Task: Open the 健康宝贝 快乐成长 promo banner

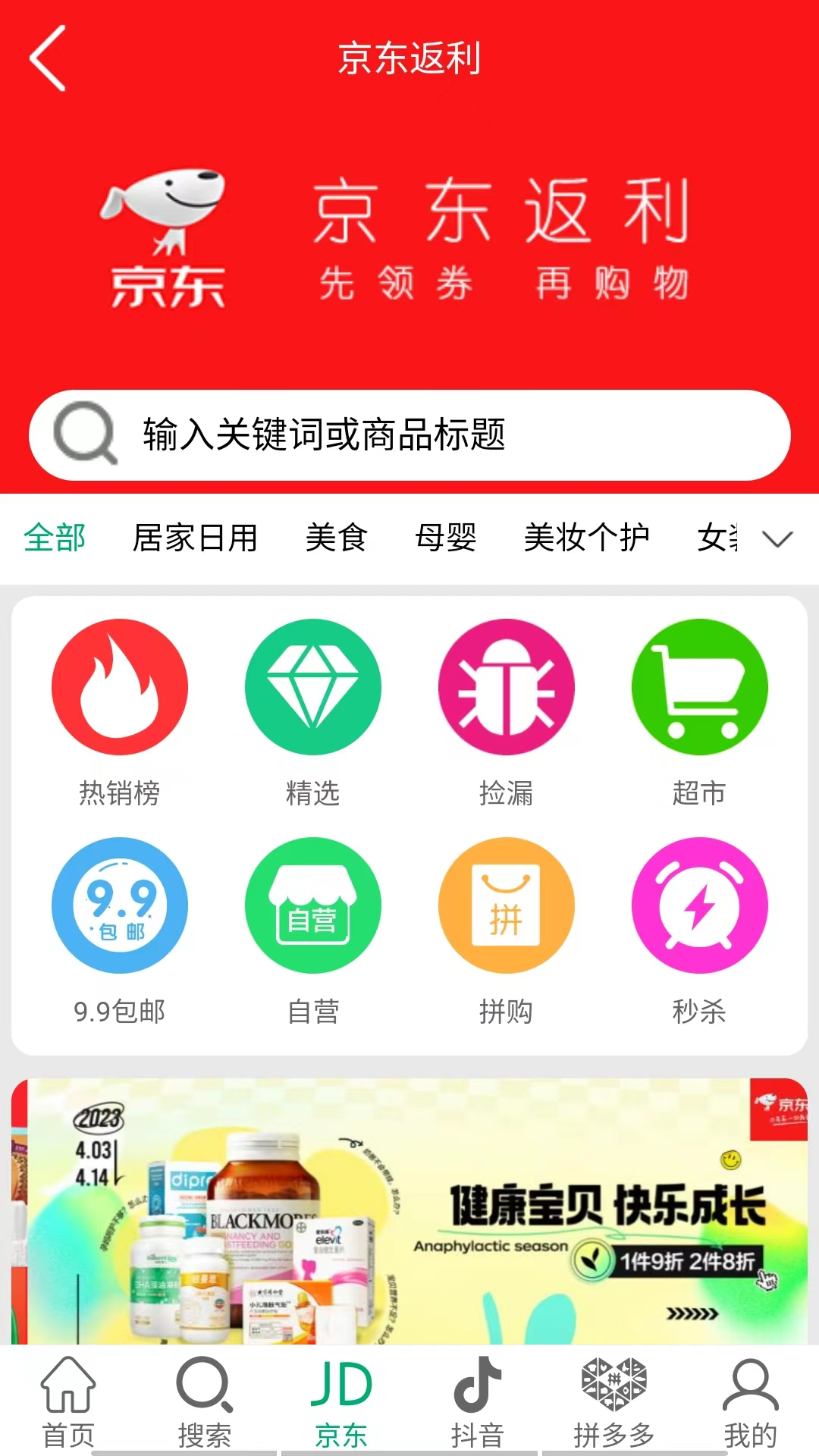Action: coord(409,1213)
